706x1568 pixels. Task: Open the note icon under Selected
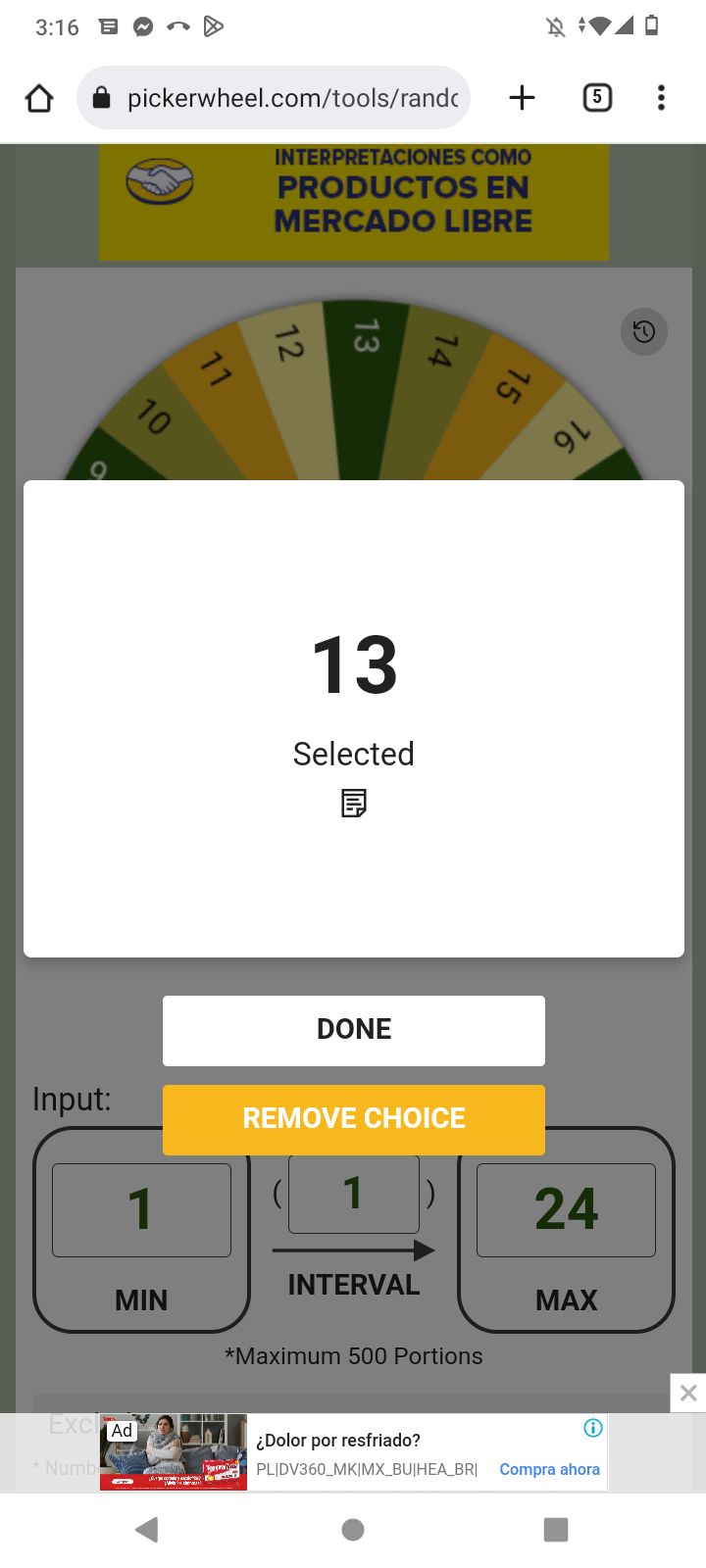(x=354, y=803)
